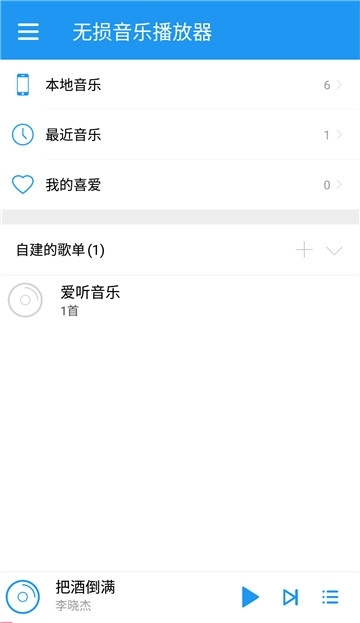Add a new playlist with the plus icon
360x623 pixels.
coord(304,250)
